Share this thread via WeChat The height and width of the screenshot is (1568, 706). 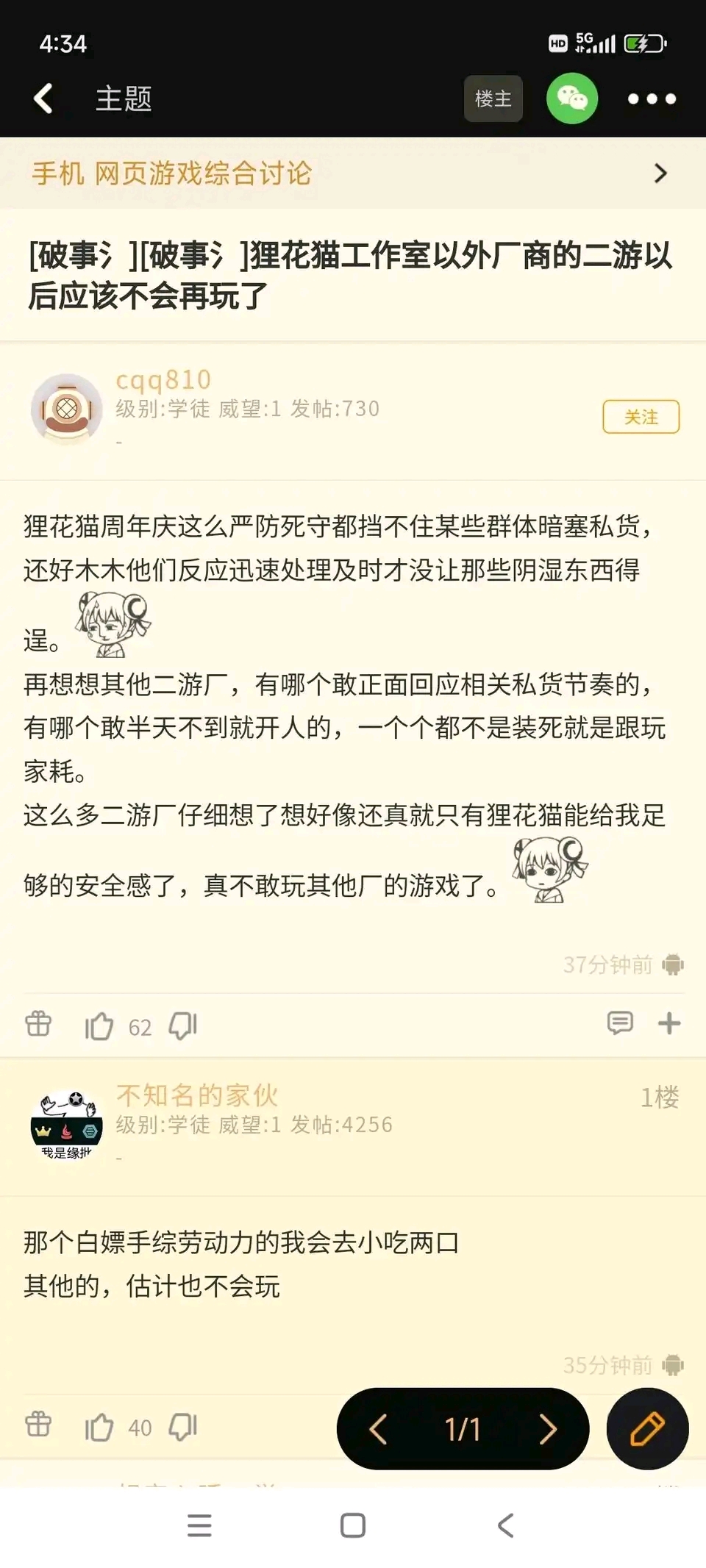571,99
